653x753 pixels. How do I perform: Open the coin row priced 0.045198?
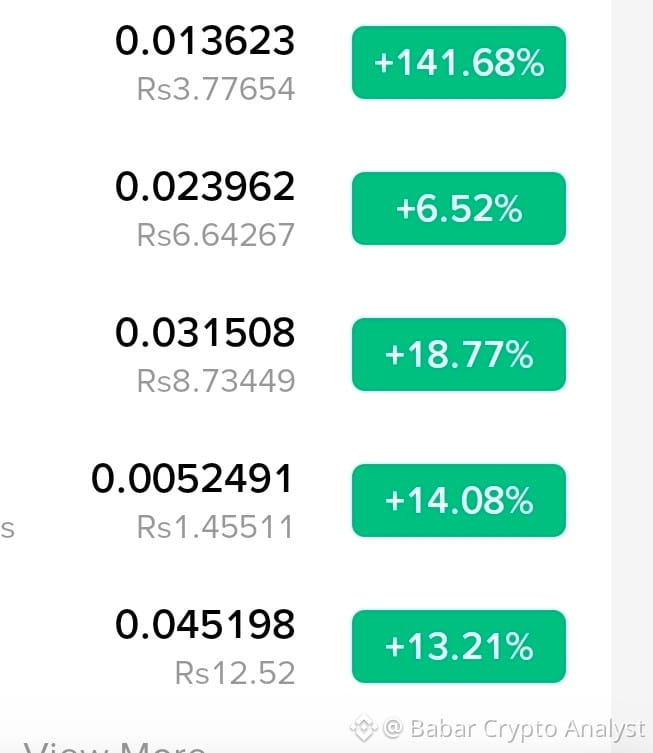(305, 646)
